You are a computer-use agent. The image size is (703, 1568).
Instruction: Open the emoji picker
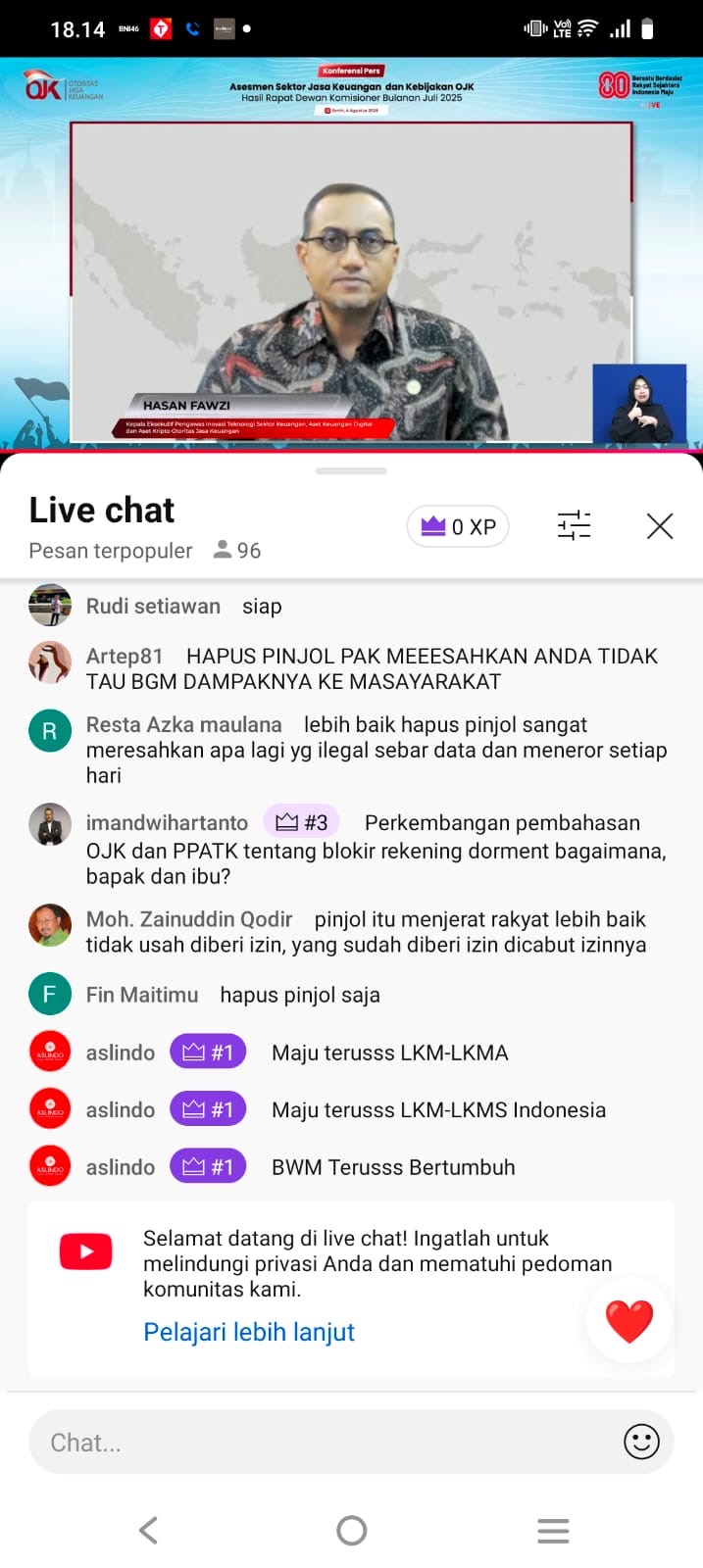641,1442
